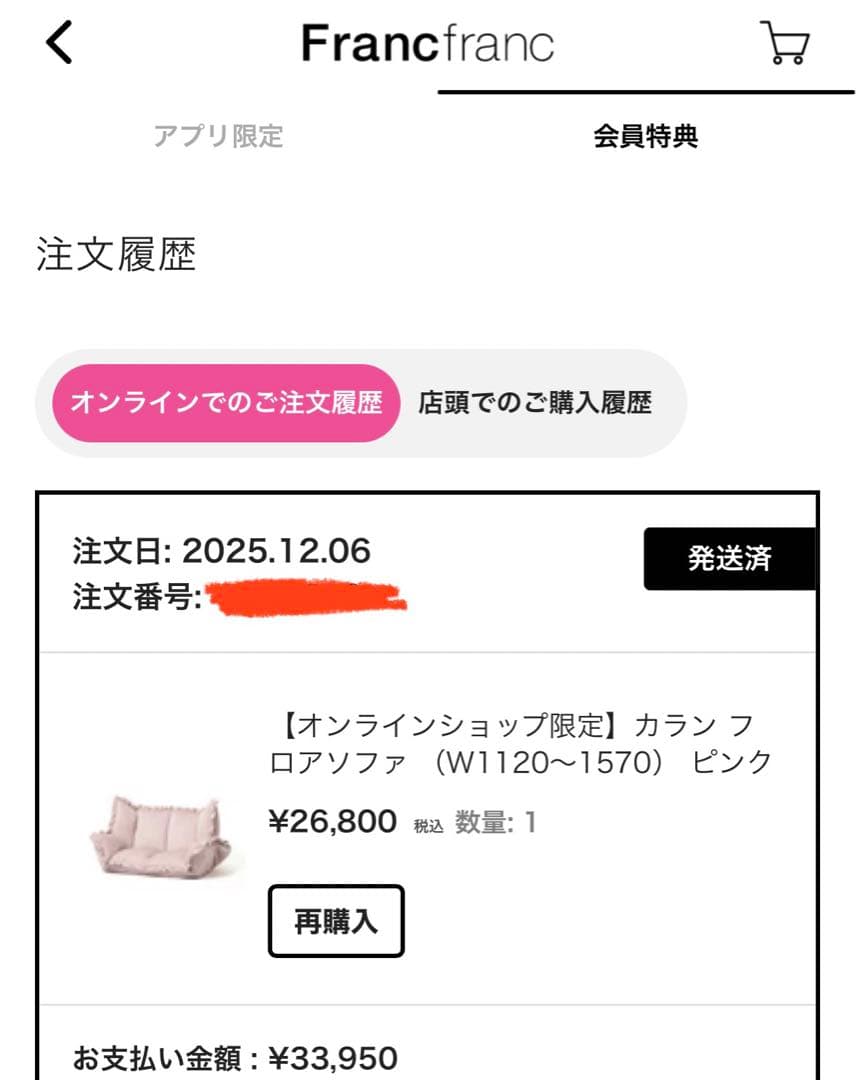This screenshot has height=1080, width=856.
Task: Open the shopping cart
Action: (x=785, y=43)
